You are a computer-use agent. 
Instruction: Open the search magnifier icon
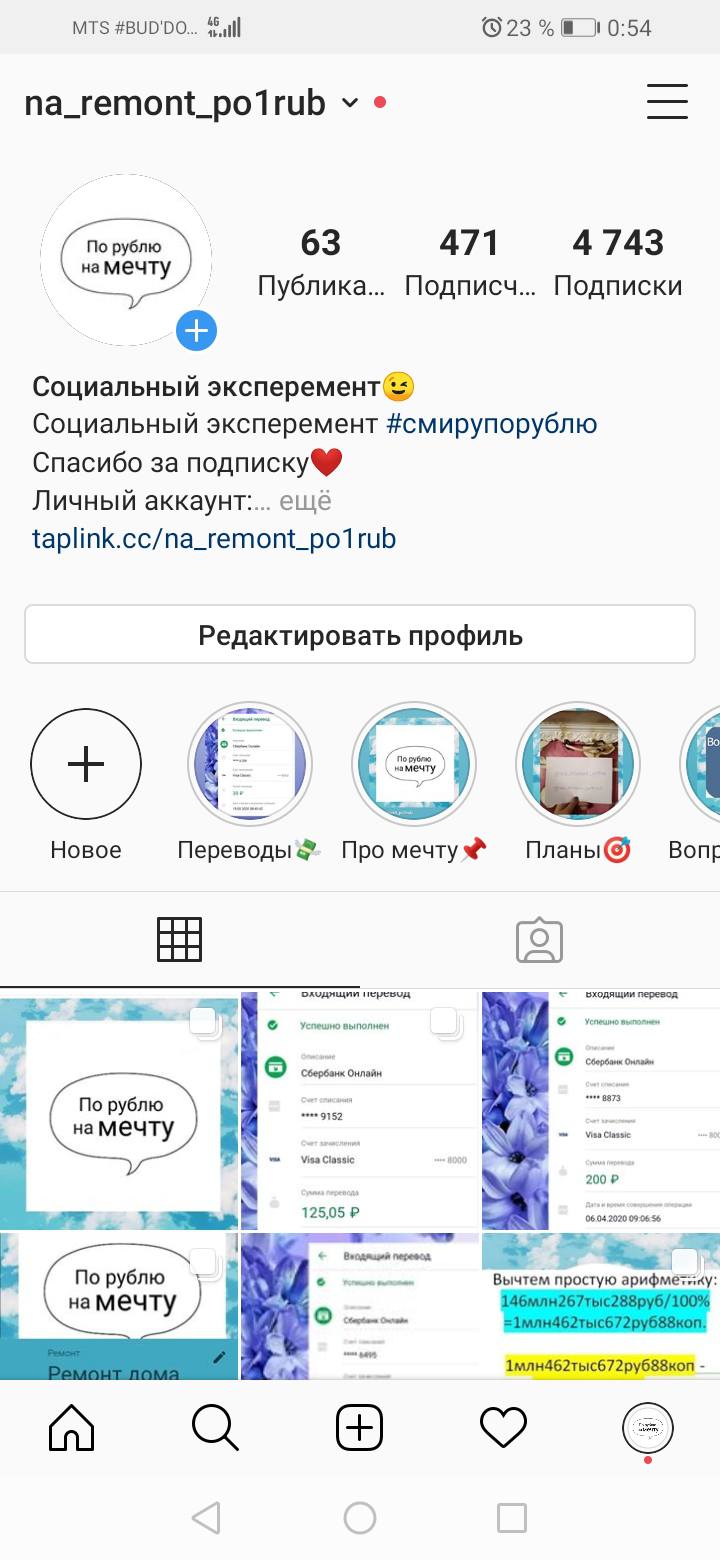(x=214, y=1428)
